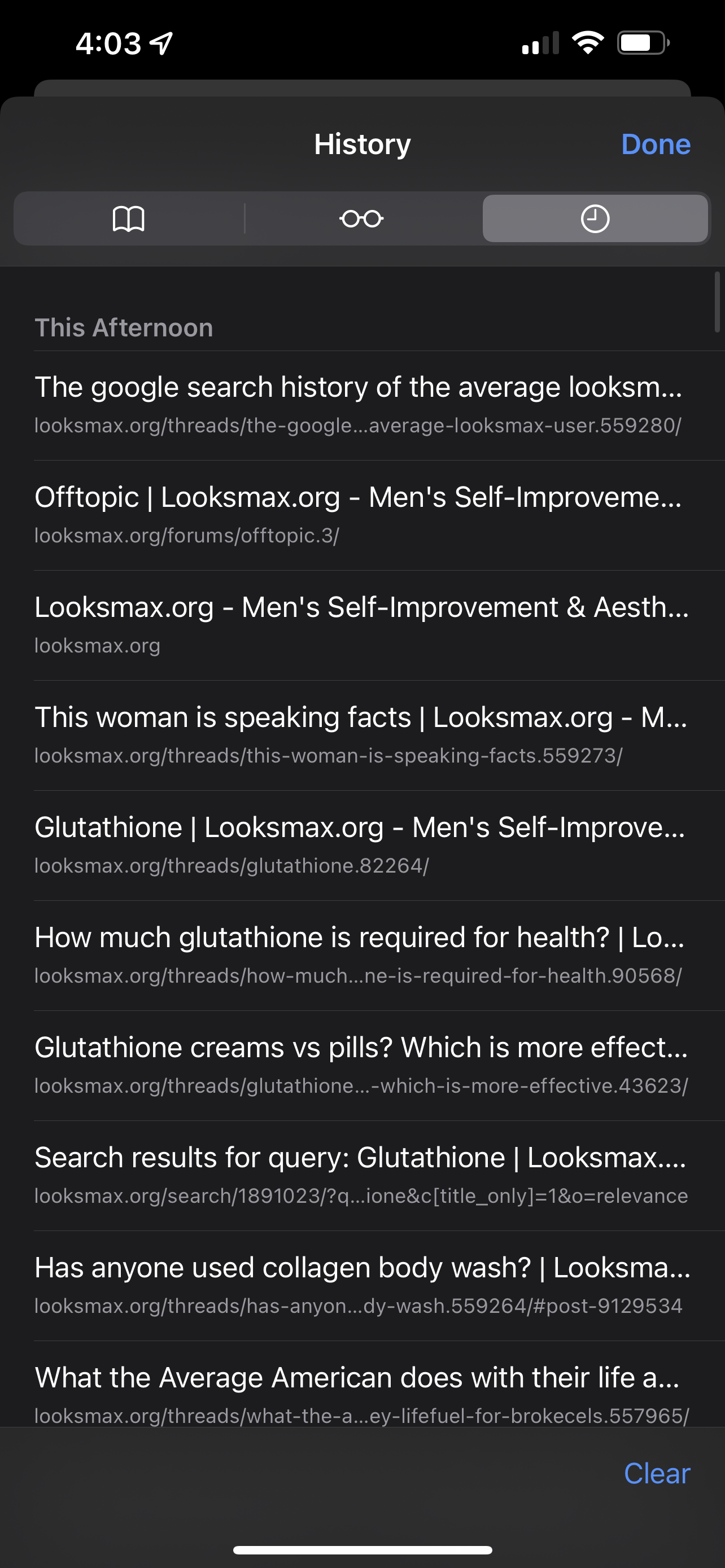Switch to the Reading List tab

coord(361,218)
